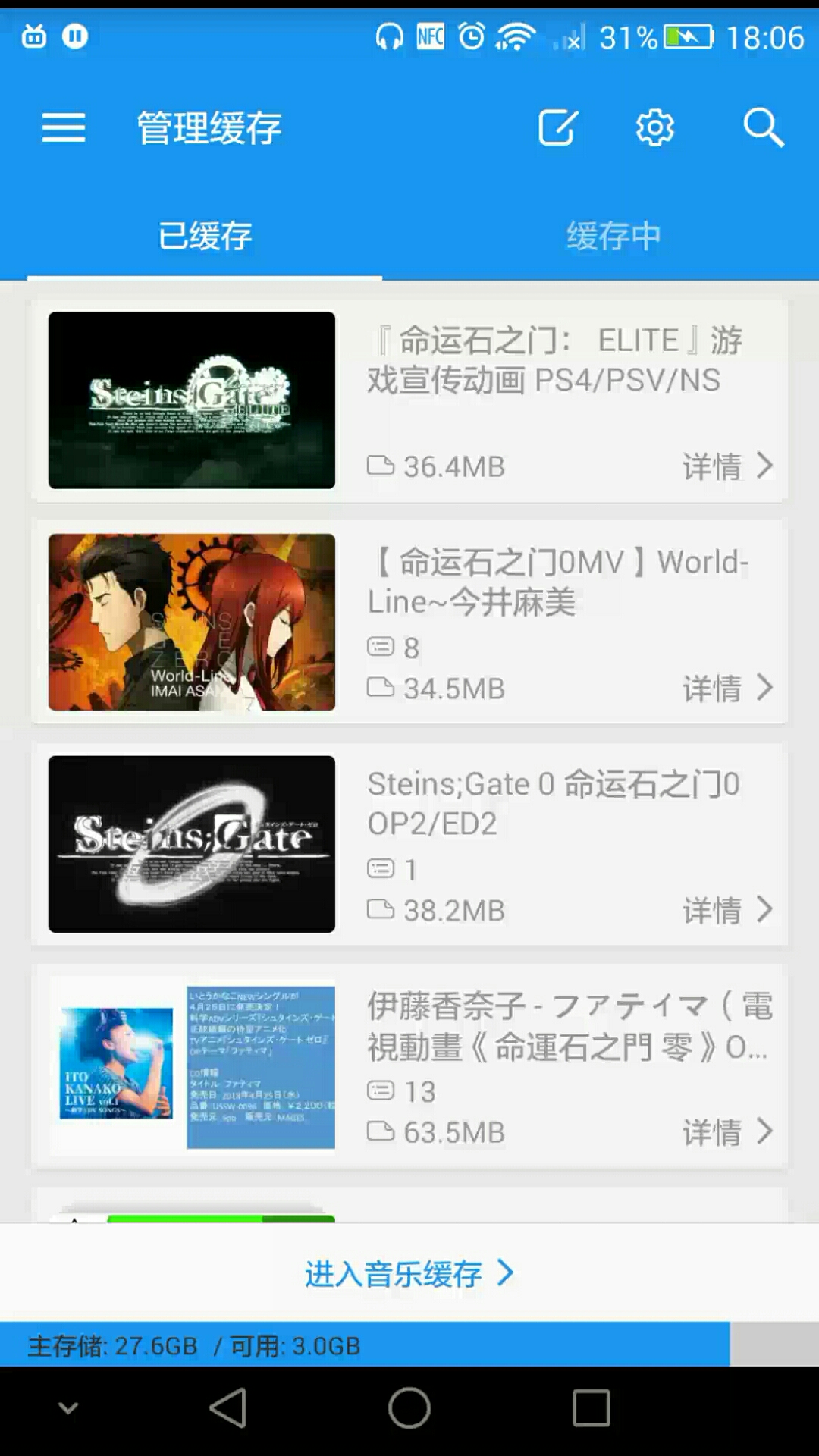This screenshot has height=1456, width=819.
Task: View 详情 for the 63.5MB video
Action: pyautogui.click(x=726, y=1131)
